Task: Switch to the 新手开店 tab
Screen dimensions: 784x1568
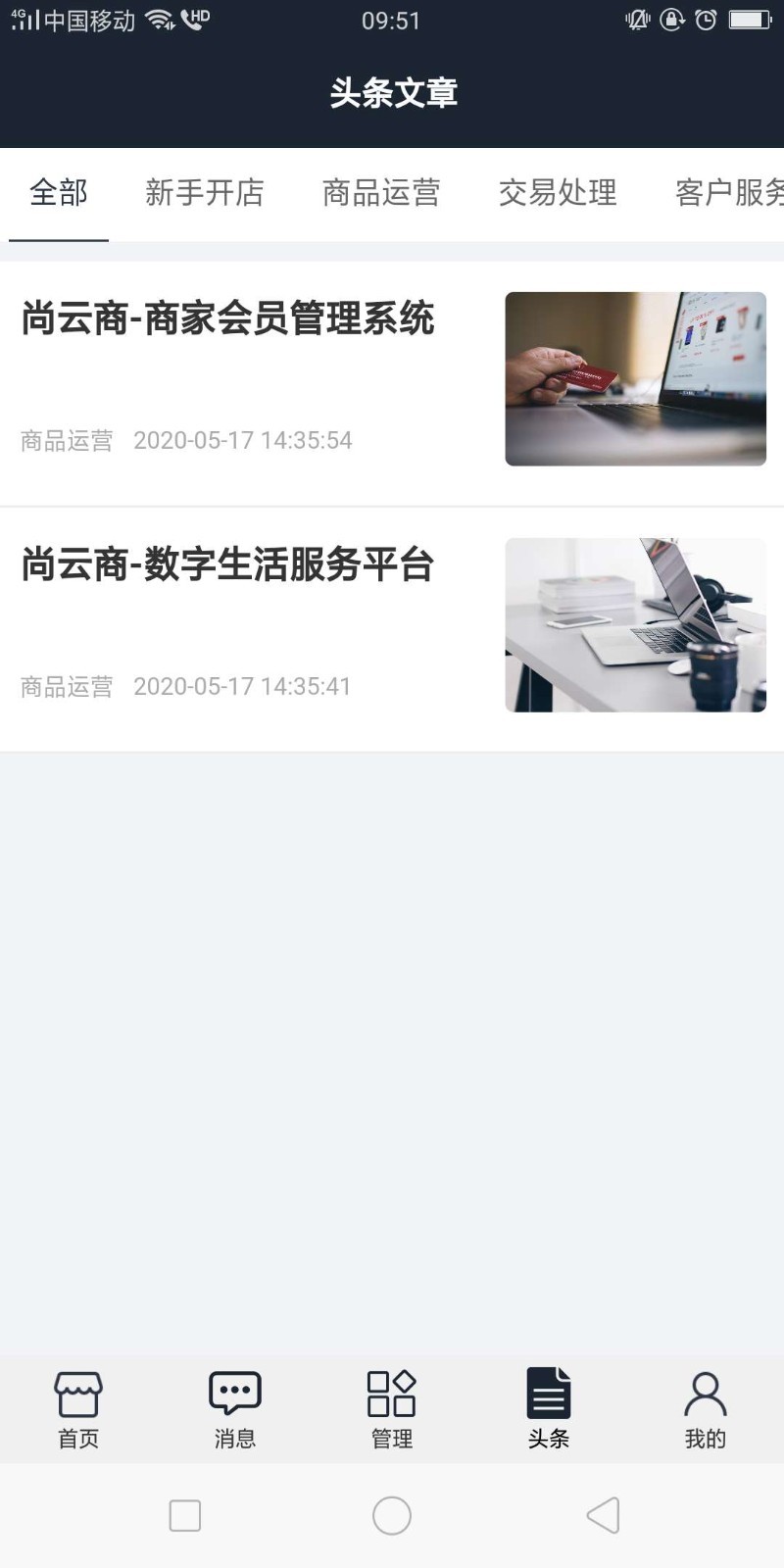Action: click(205, 193)
